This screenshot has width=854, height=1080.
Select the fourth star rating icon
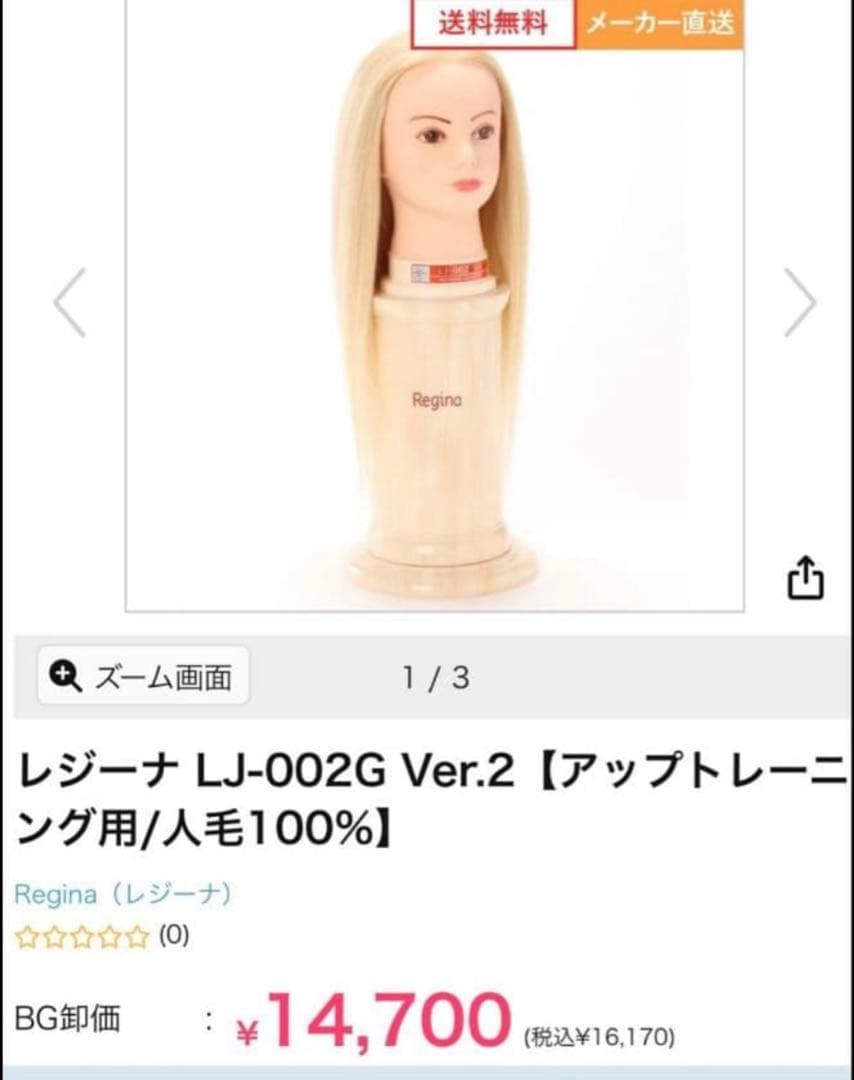point(109,937)
